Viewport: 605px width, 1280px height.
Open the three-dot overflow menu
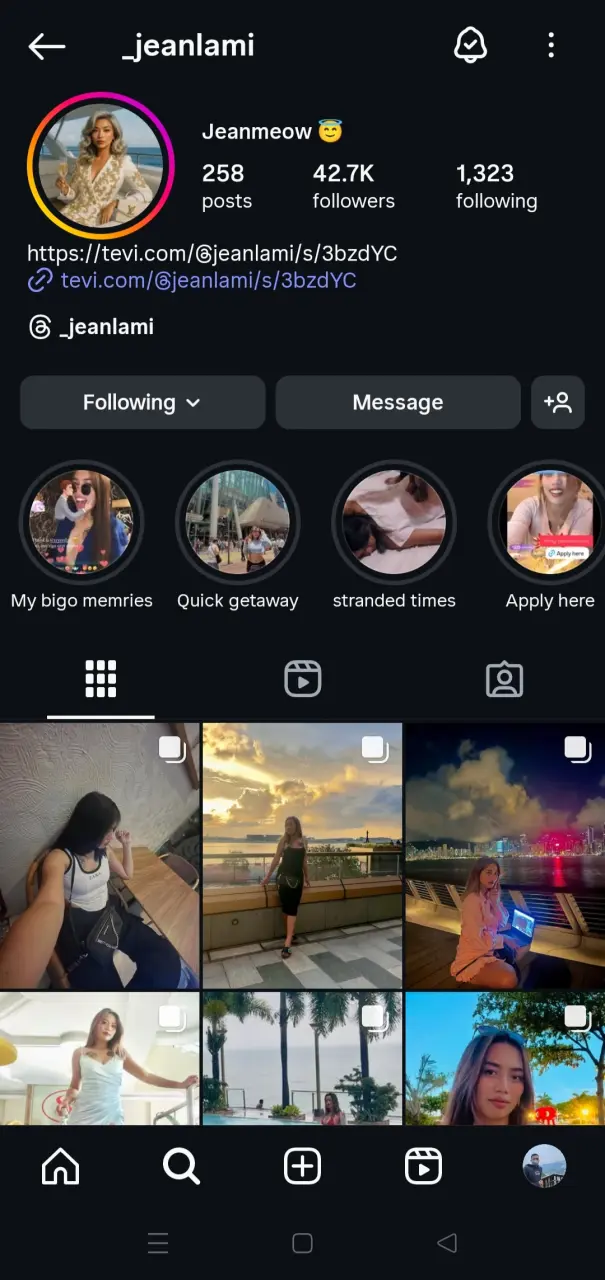click(551, 45)
